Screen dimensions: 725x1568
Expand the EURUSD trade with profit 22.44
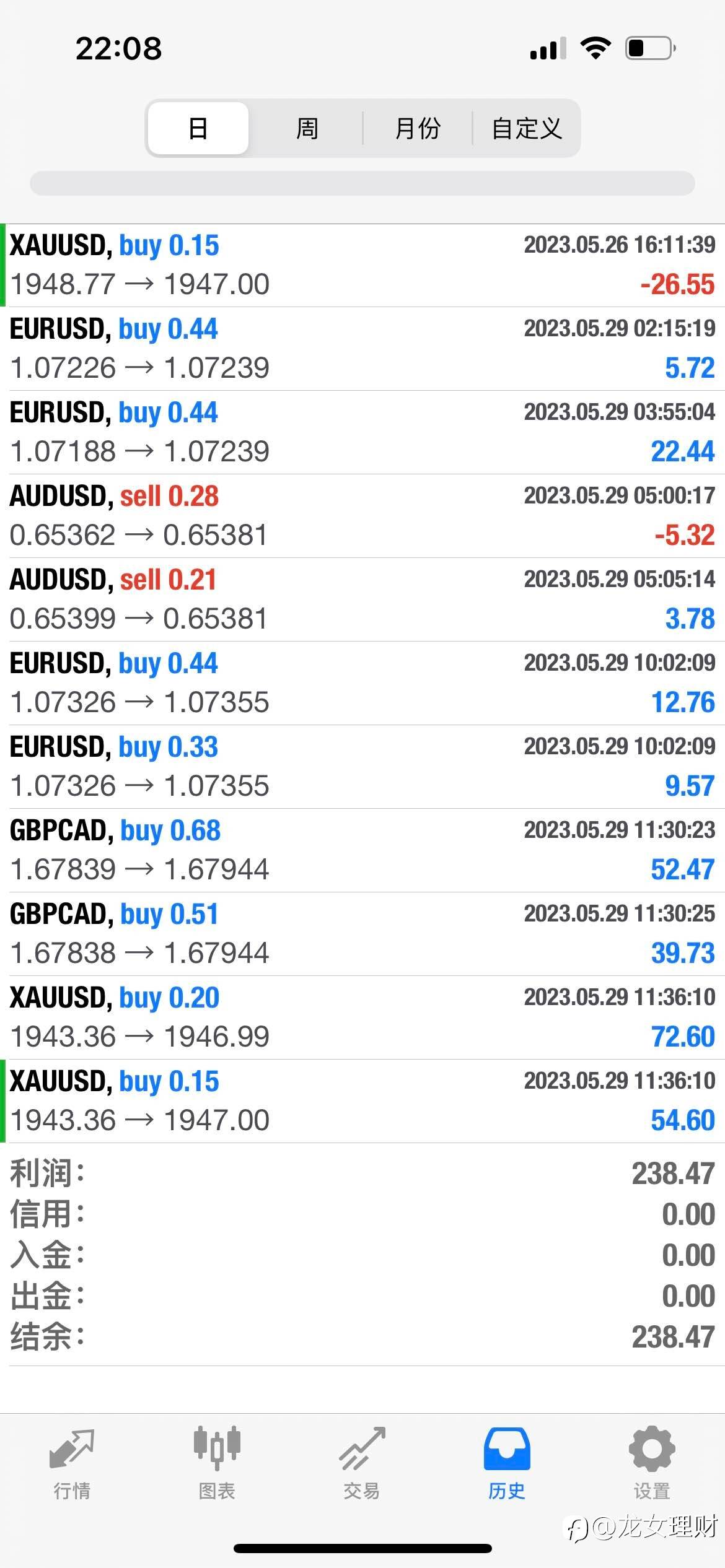coord(362,432)
